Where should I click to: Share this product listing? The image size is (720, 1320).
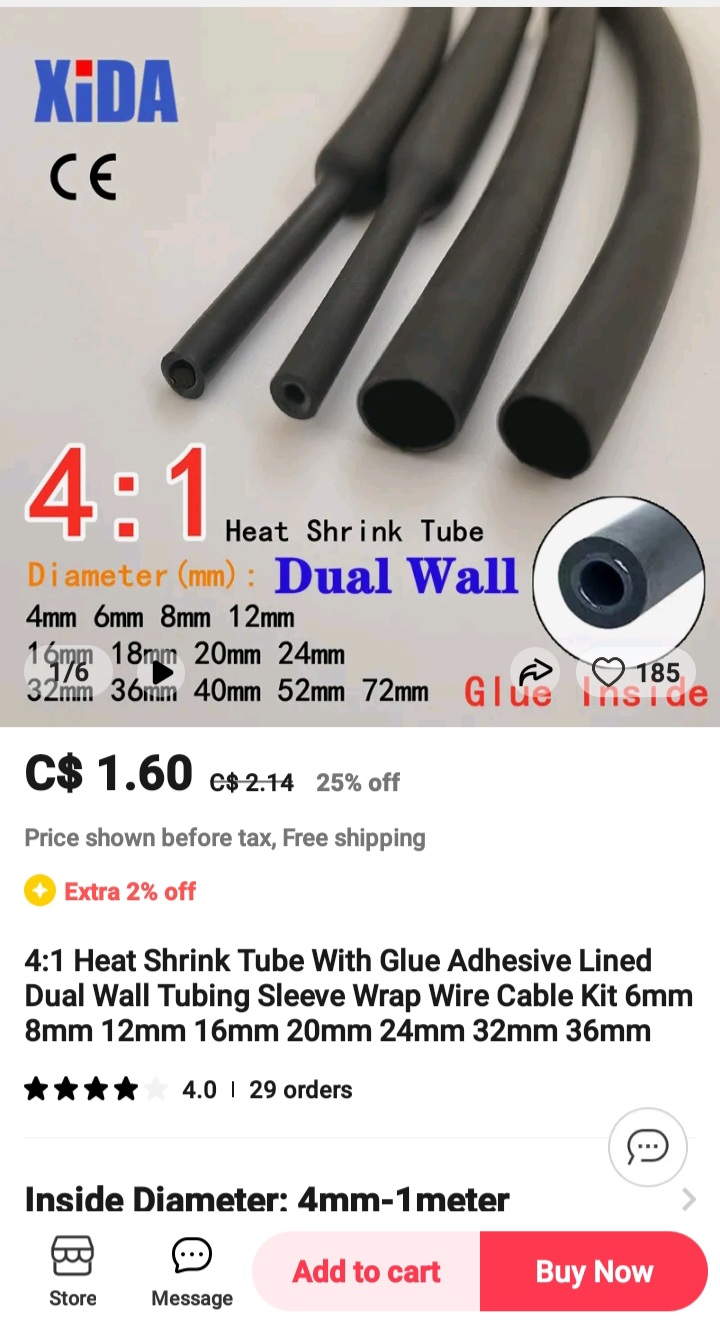pos(536,672)
